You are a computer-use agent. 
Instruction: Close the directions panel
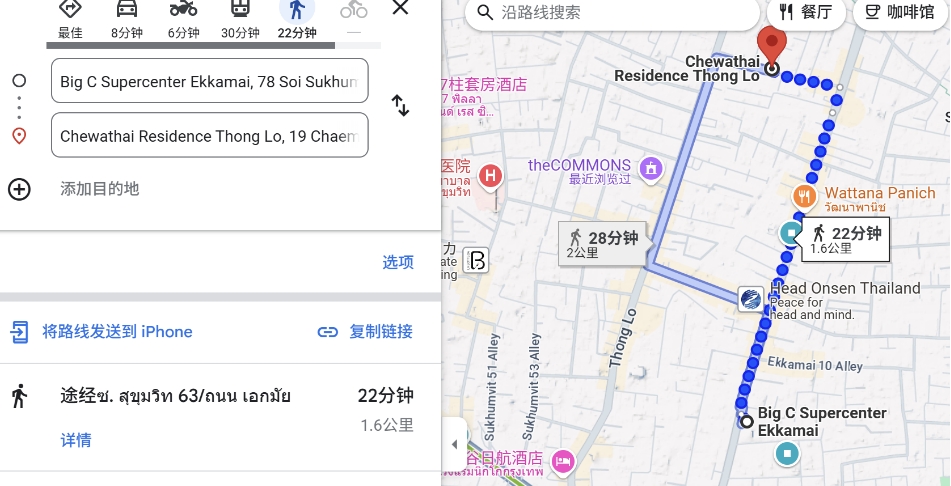(400, 9)
